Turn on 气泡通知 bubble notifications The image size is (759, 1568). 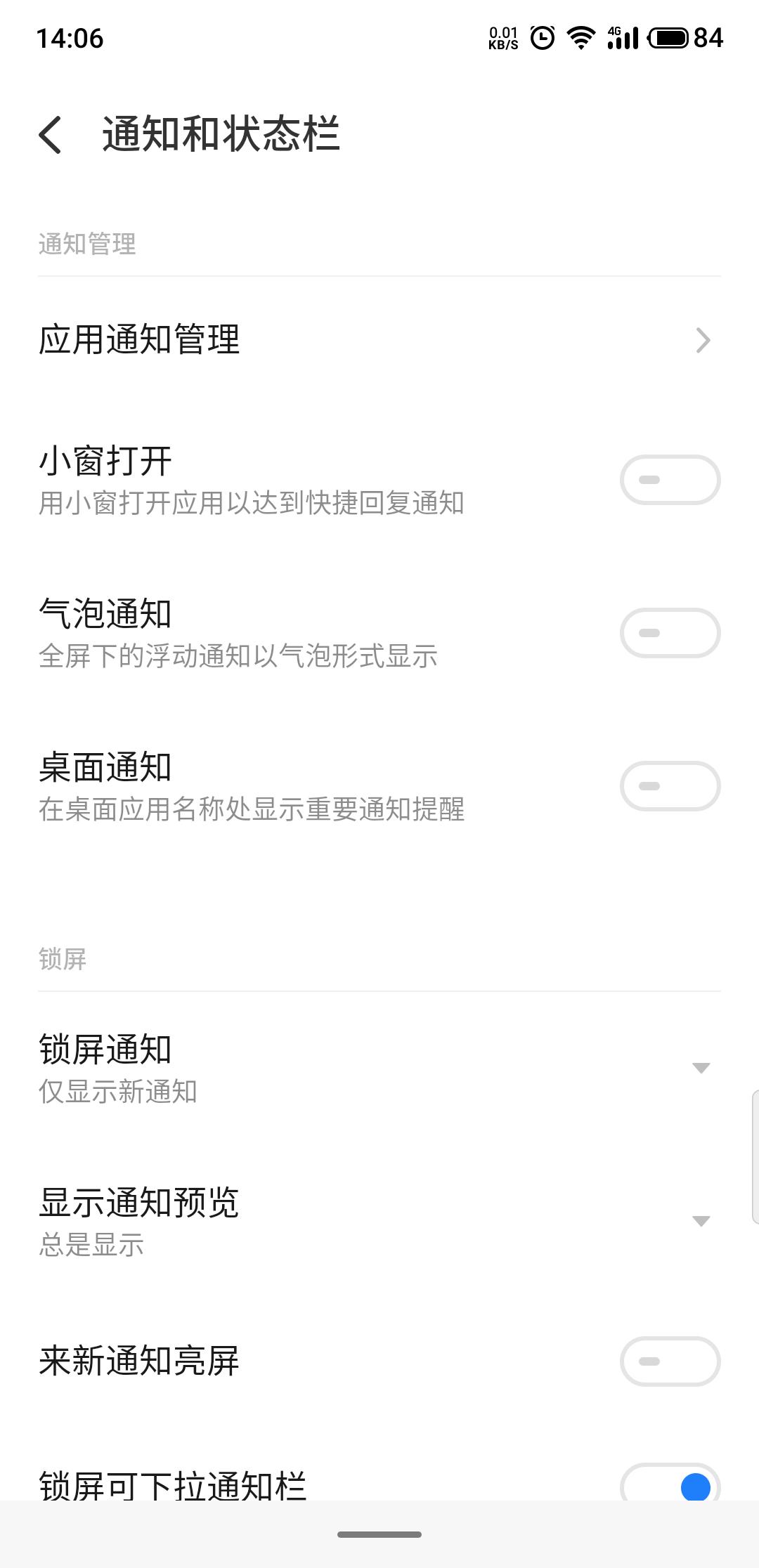coord(671,632)
